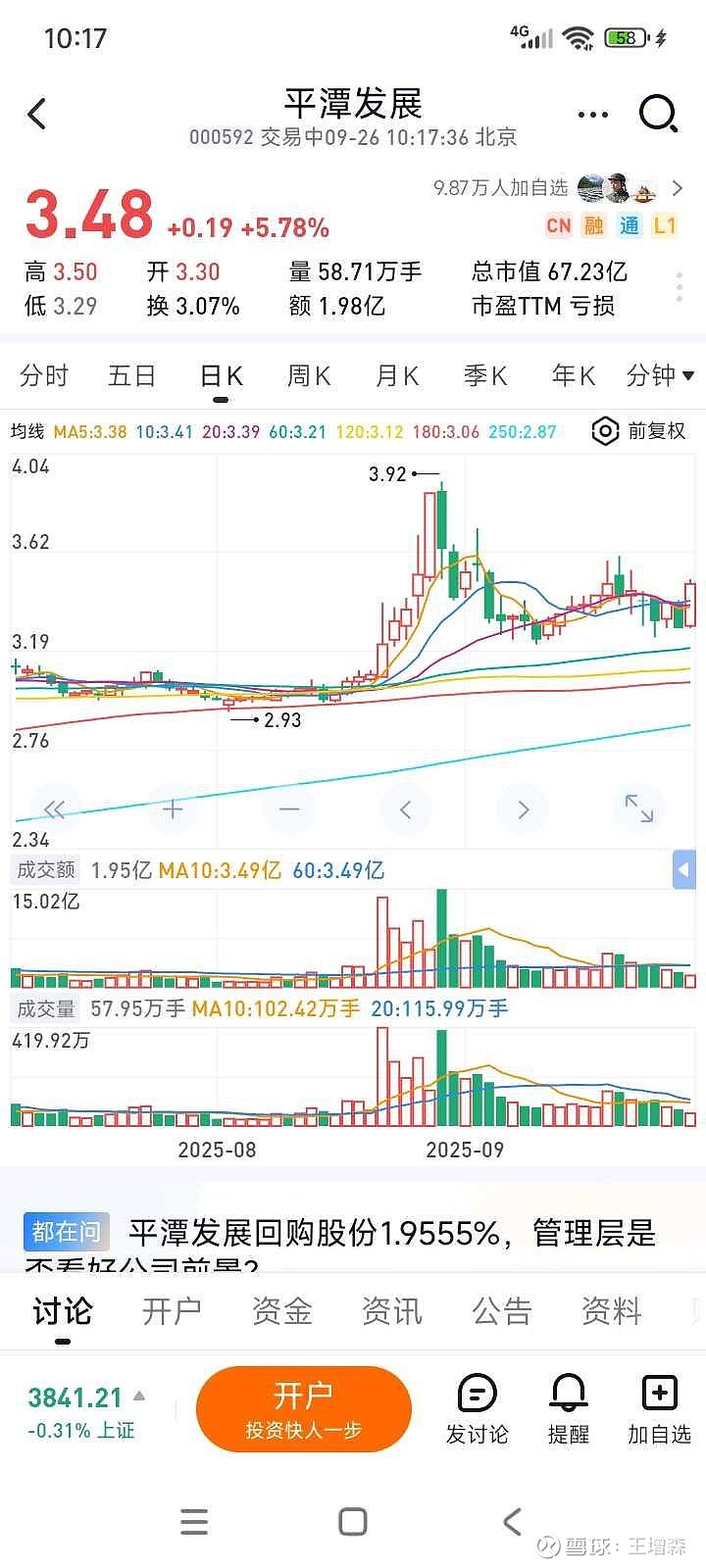Viewport: 706px width, 1568px height.
Task: Expand the 分钟 interval dropdown
Action: click(x=660, y=376)
